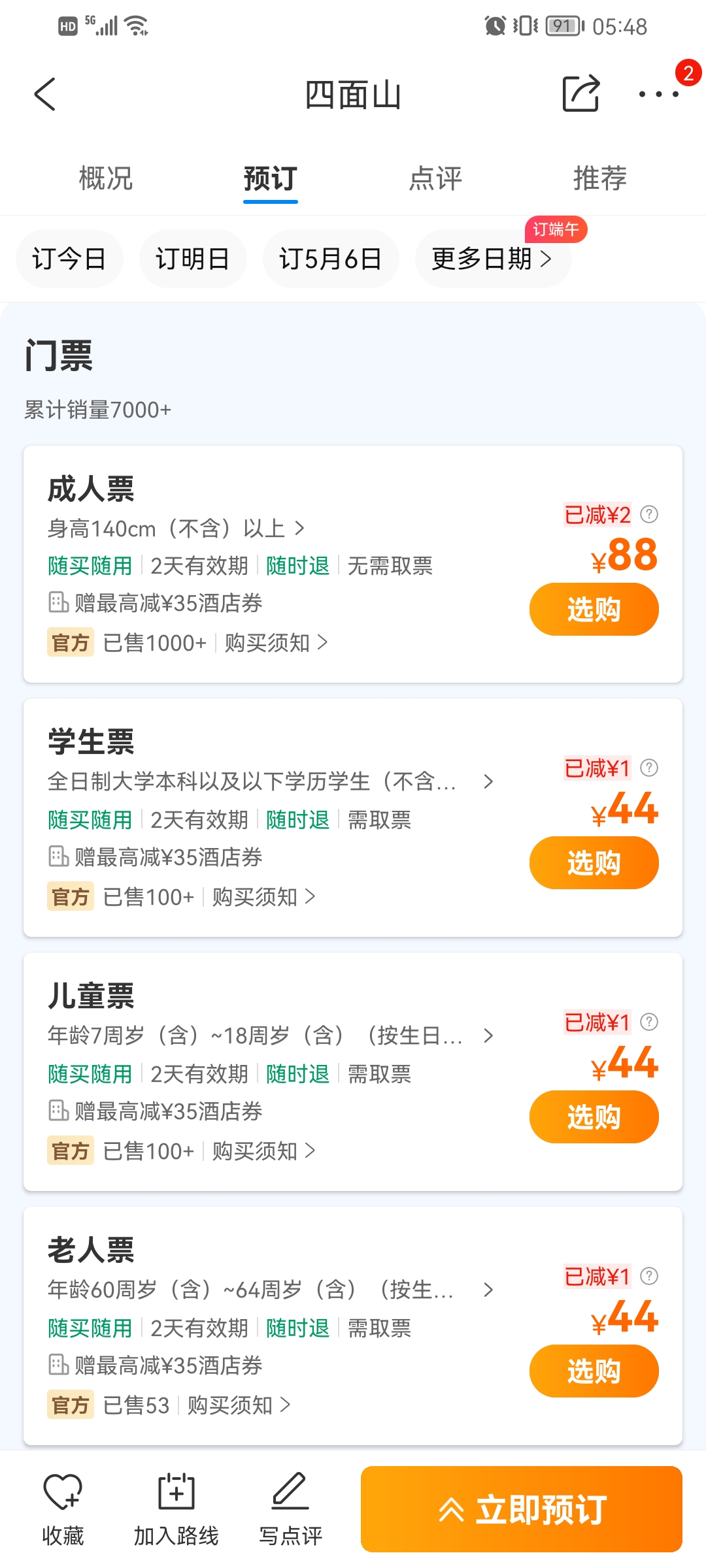Switch to the 推荐 tab
The image size is (706, 1568).
(600, 178)
